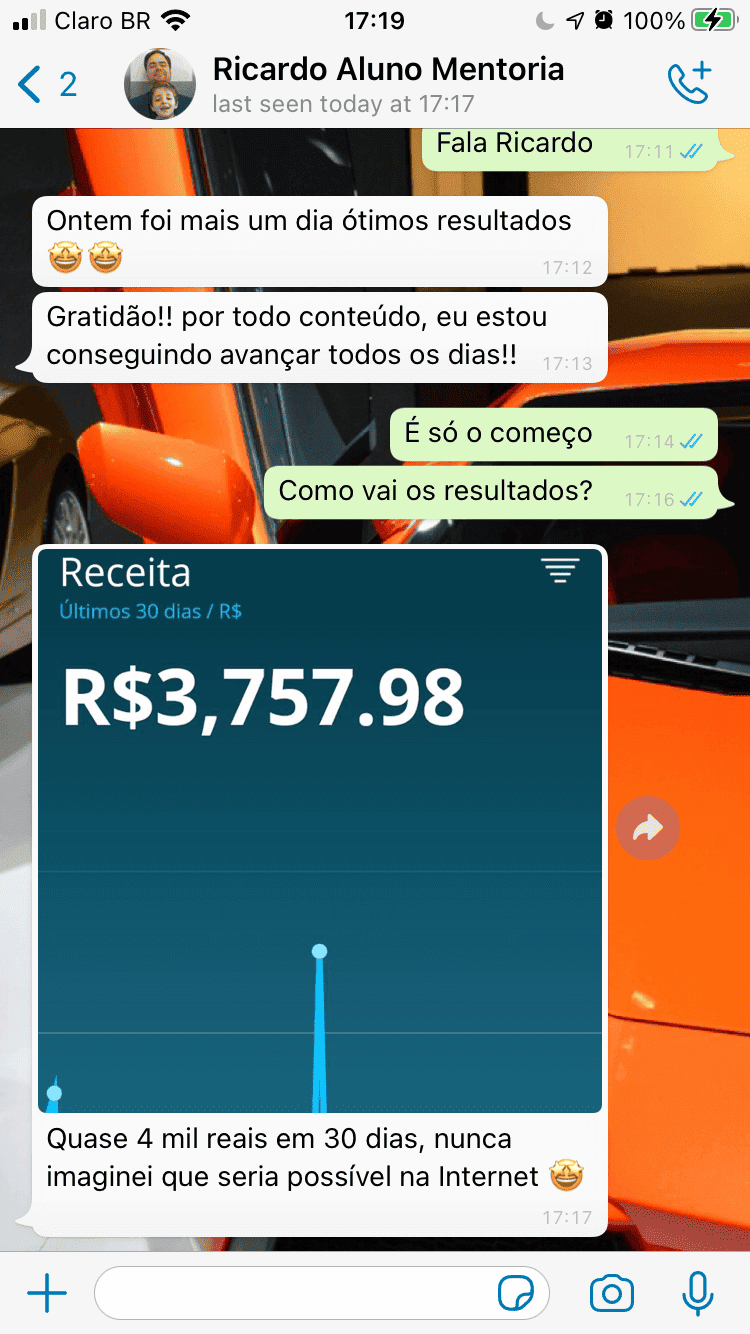
Task: Start a call with Ricardo
Action: (x=688, y=84)
